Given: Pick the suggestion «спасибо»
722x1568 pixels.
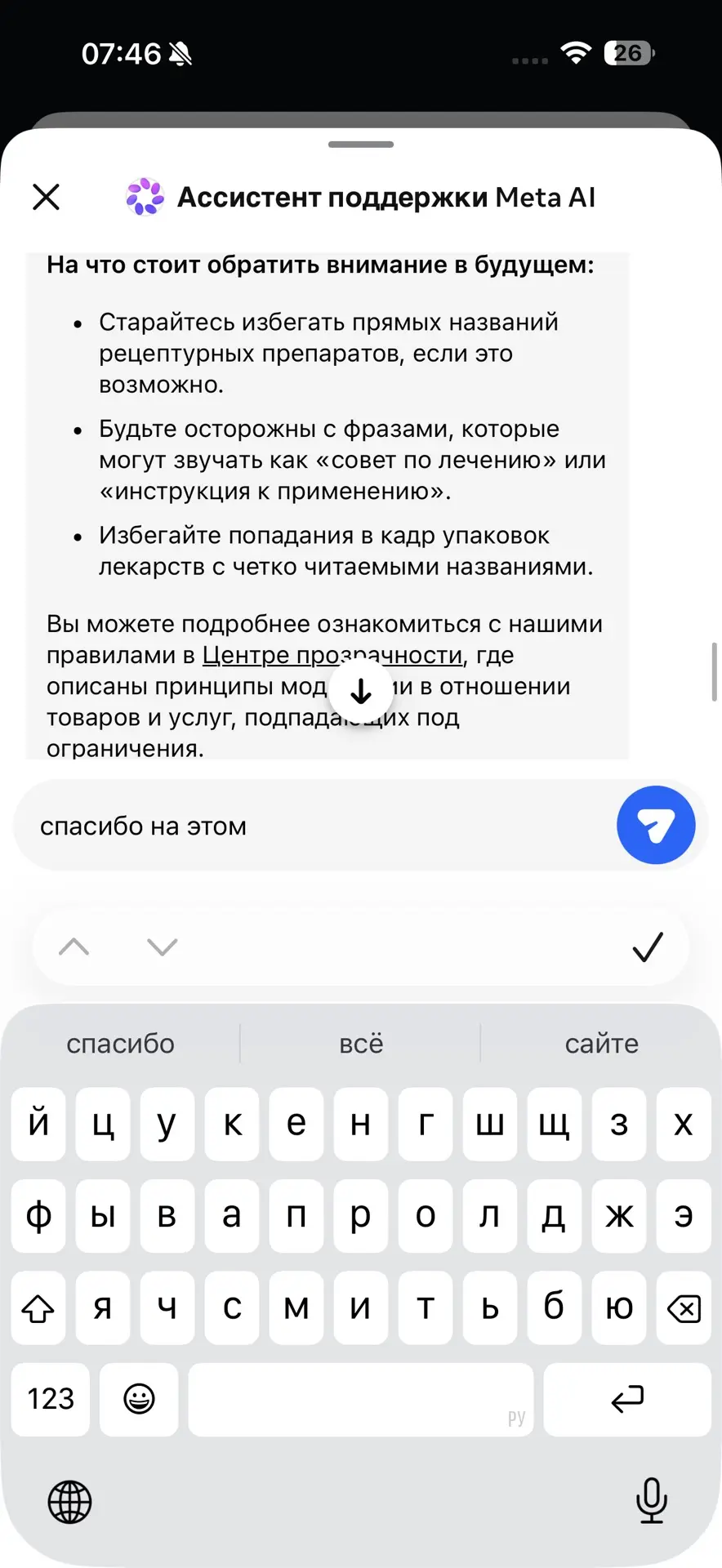Looking at the screenshot, I should (x=121, y=1044).
